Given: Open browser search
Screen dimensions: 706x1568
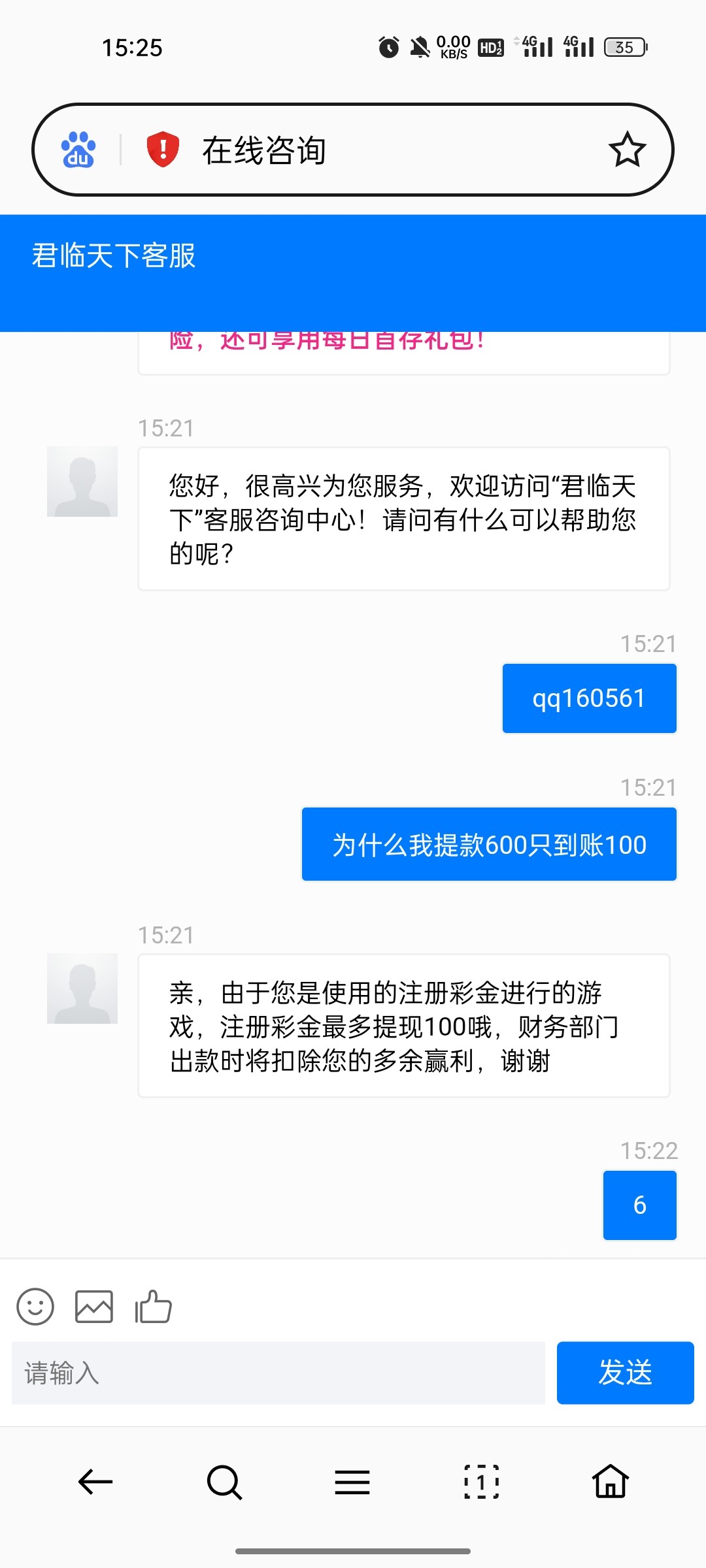Looking at the screenshot, I should [224, 1482].
